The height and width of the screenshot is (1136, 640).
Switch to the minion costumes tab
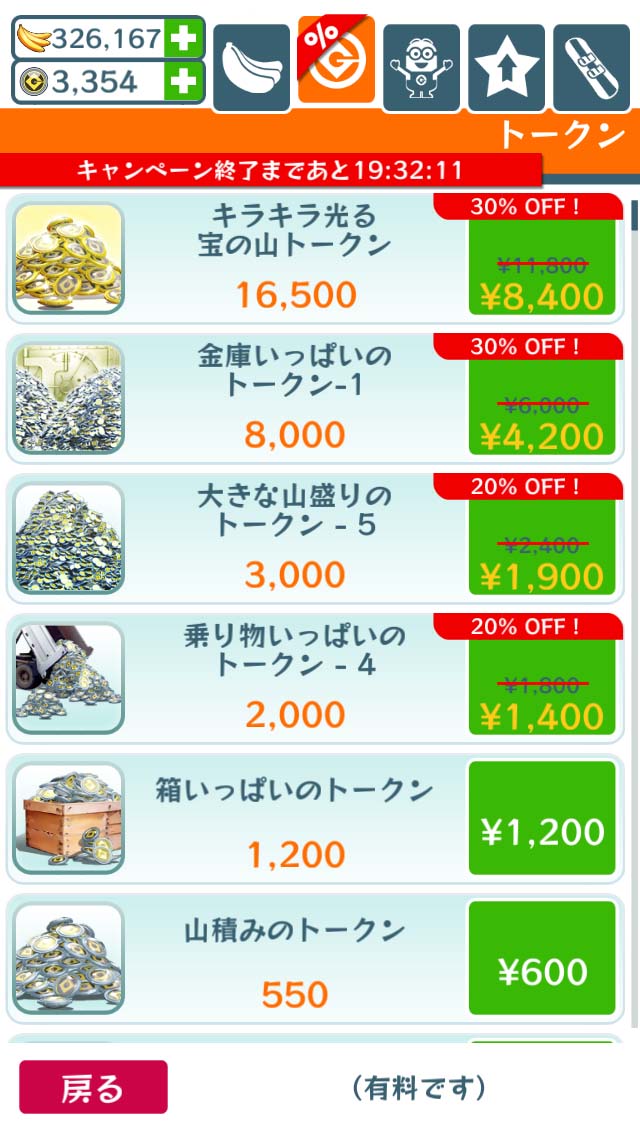point(421,67)
